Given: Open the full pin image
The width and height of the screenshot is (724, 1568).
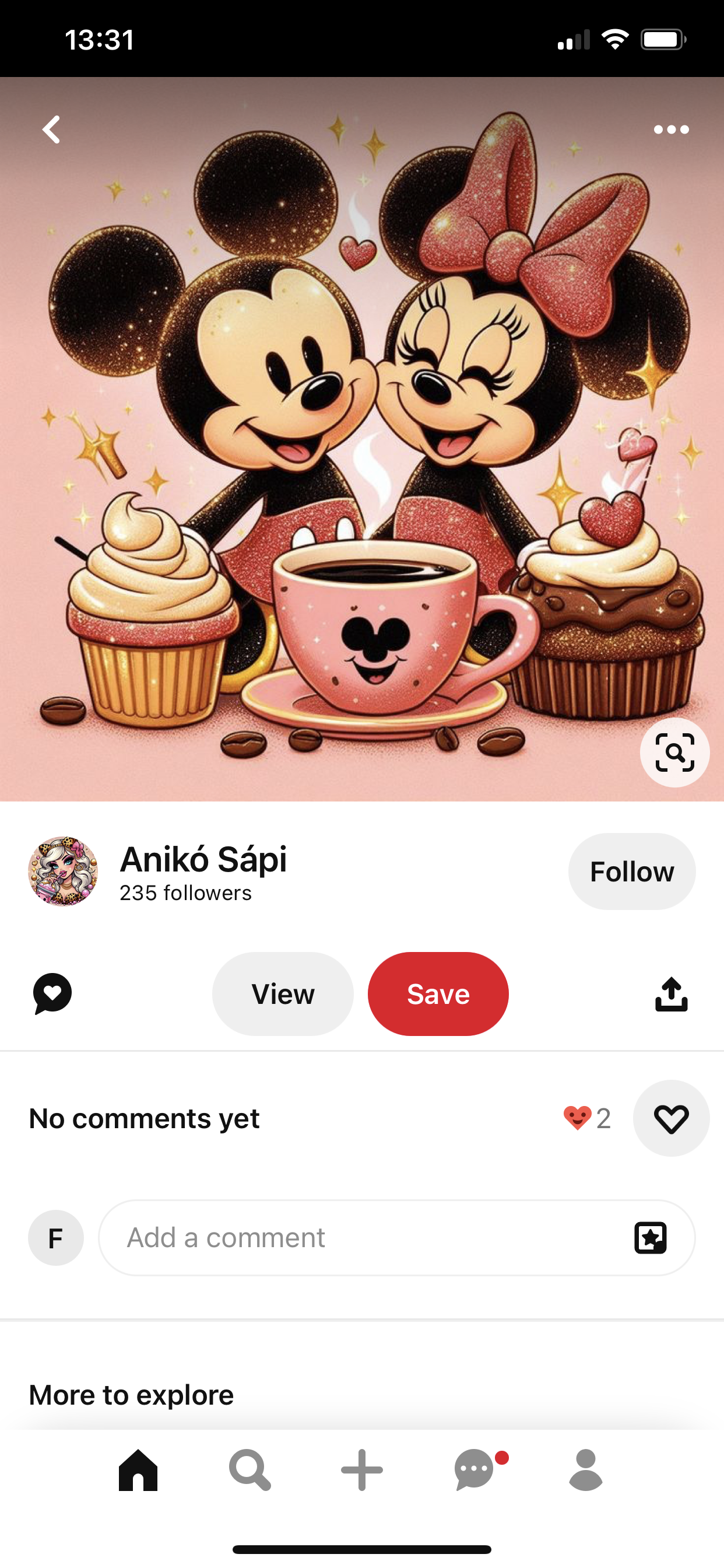Looking at the screenshot, I should (x=362, y=438).
